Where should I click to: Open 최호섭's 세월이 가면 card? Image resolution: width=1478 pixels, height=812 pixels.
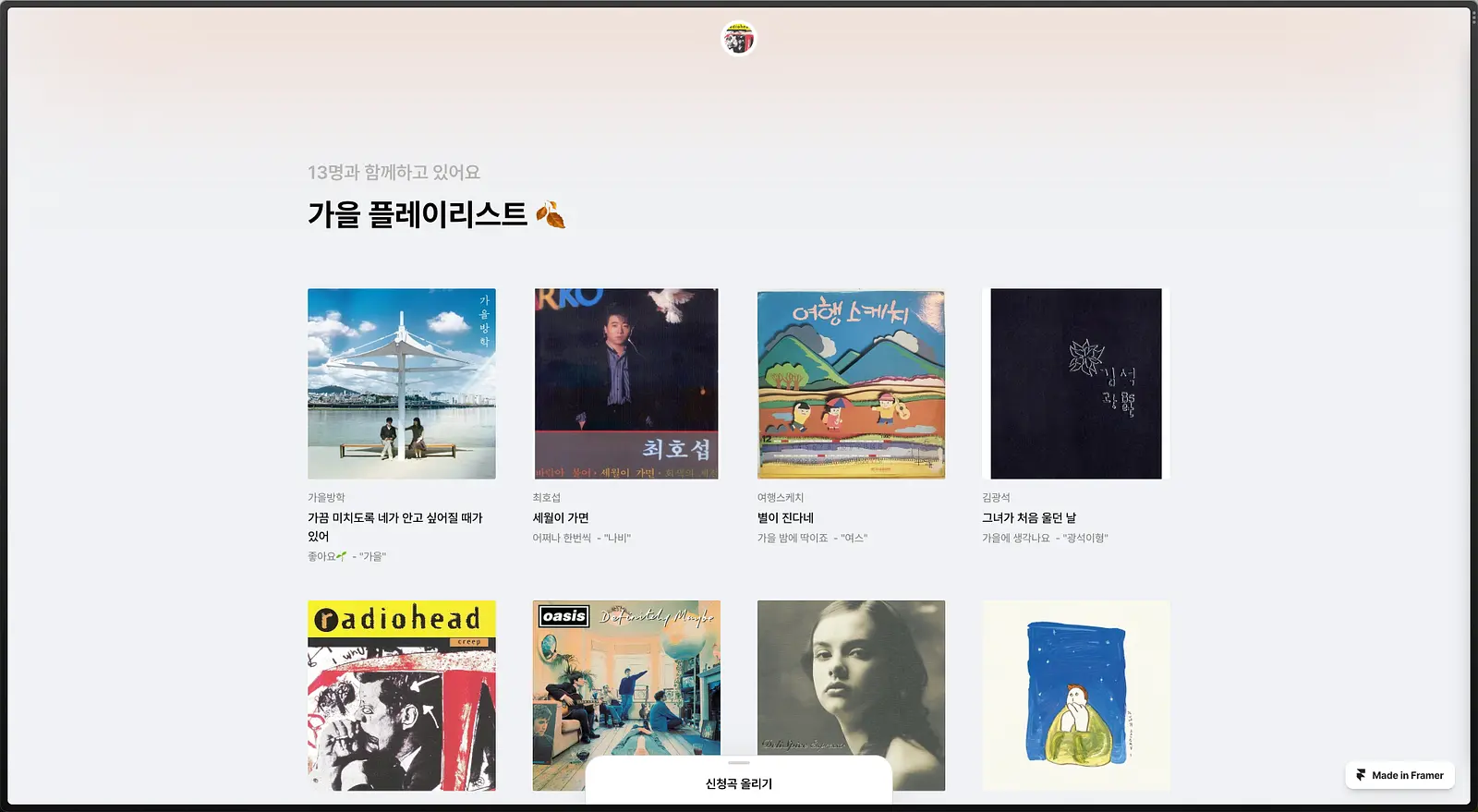point(626,417)
